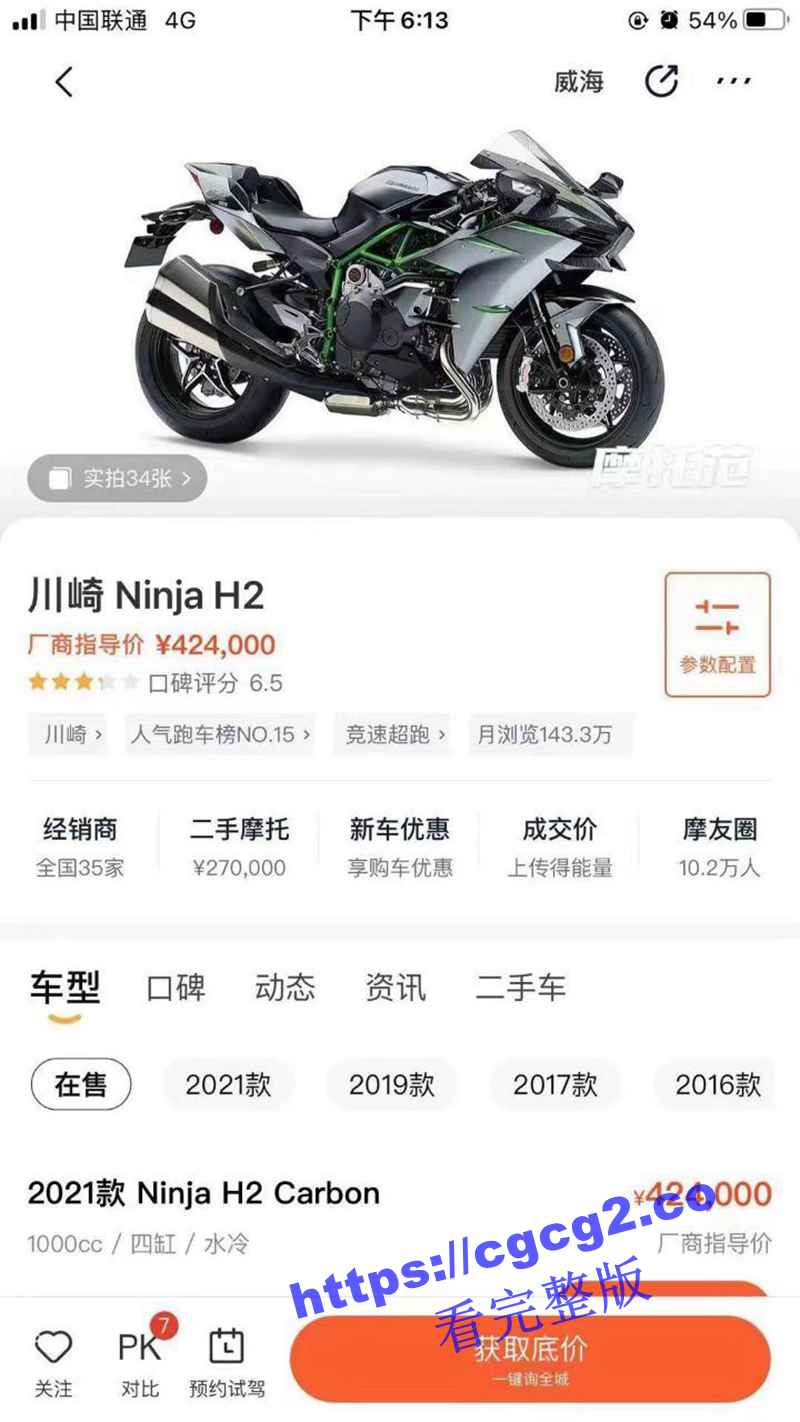Open the three-dot overflow menu
800x1422 pixels.
point(734,82)
